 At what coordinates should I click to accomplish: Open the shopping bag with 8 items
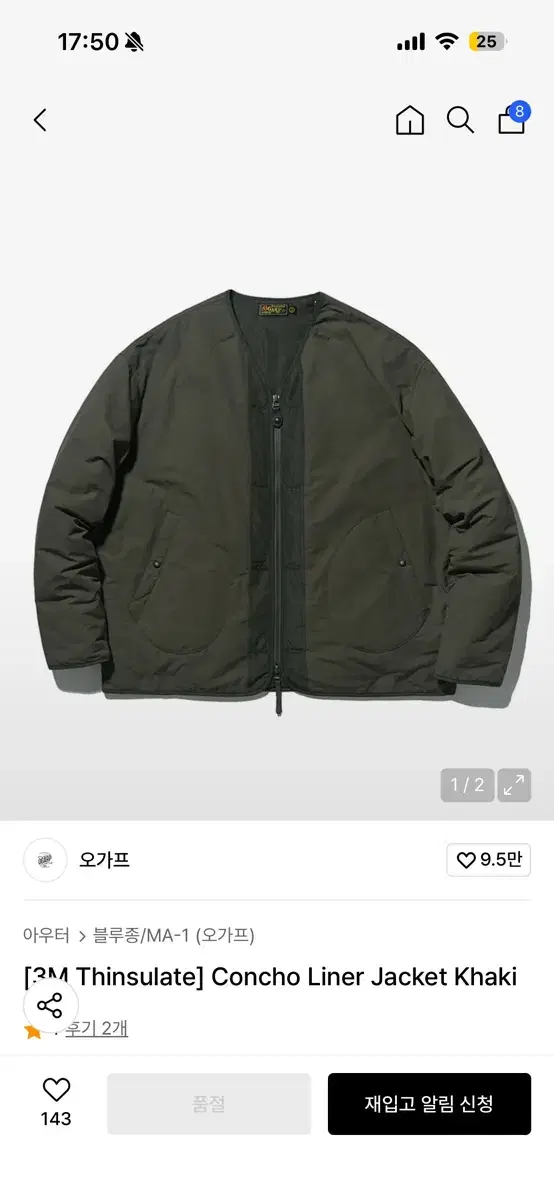[513, 118]
